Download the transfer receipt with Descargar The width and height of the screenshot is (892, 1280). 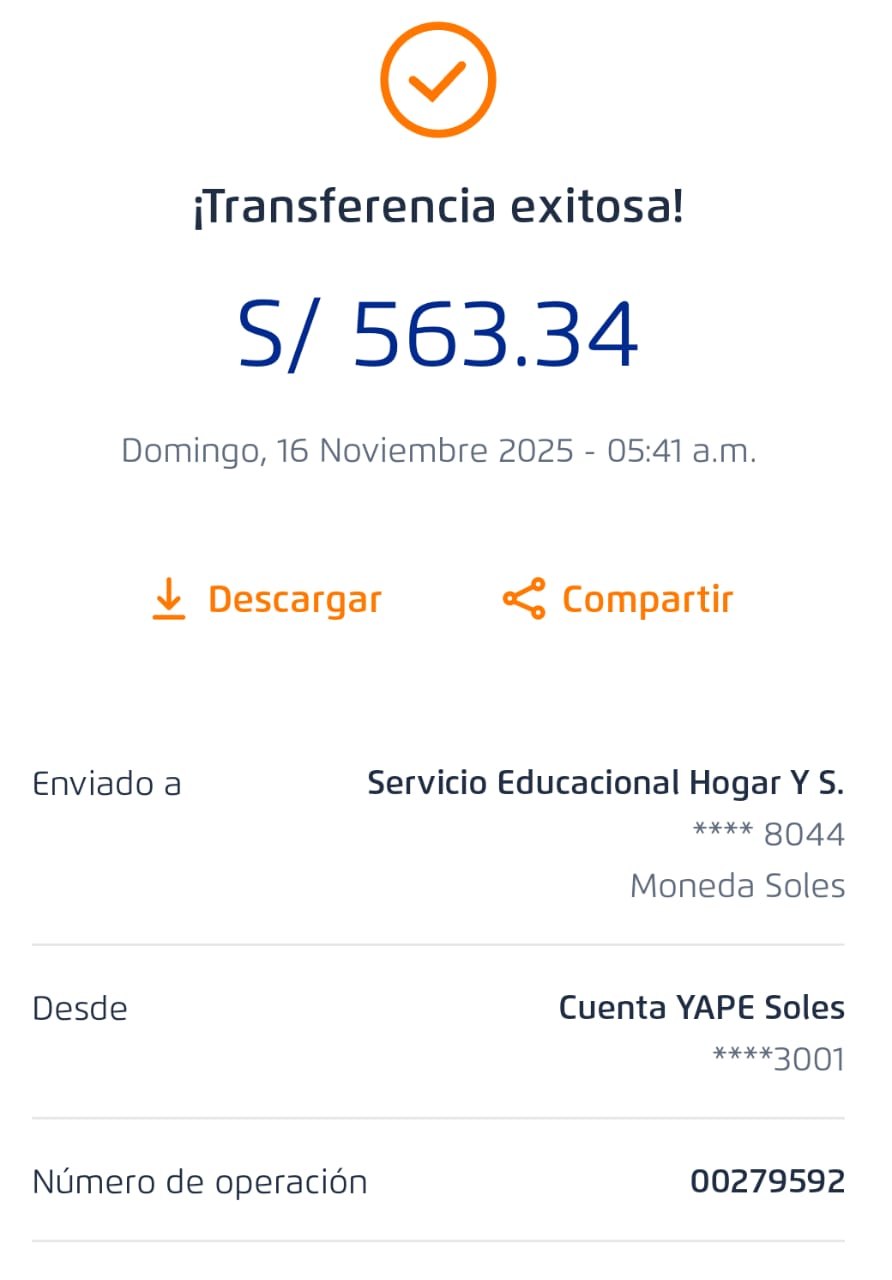click(267, 599)
